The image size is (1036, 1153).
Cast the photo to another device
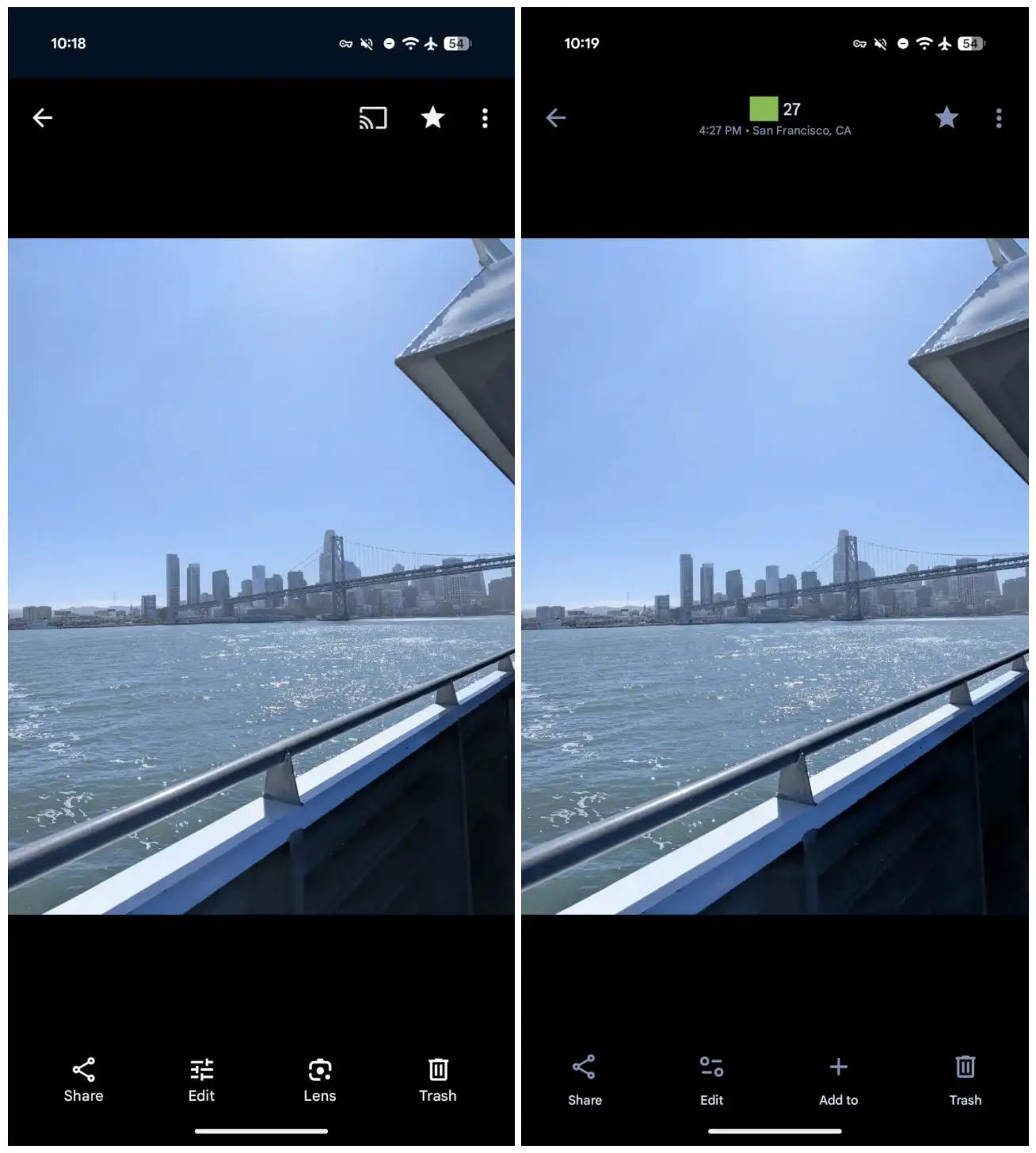tap(372, 118)
